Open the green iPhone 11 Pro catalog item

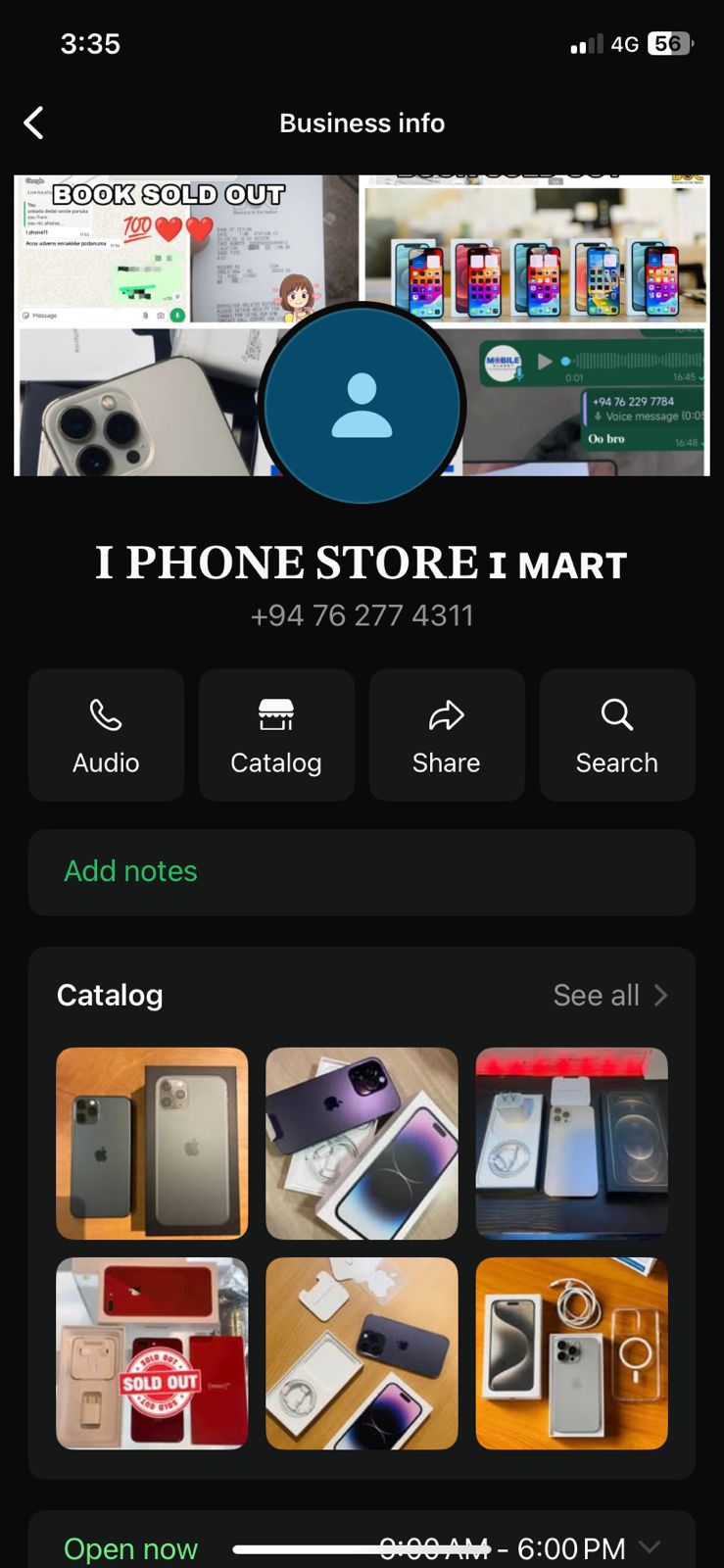pos(152,1143)
